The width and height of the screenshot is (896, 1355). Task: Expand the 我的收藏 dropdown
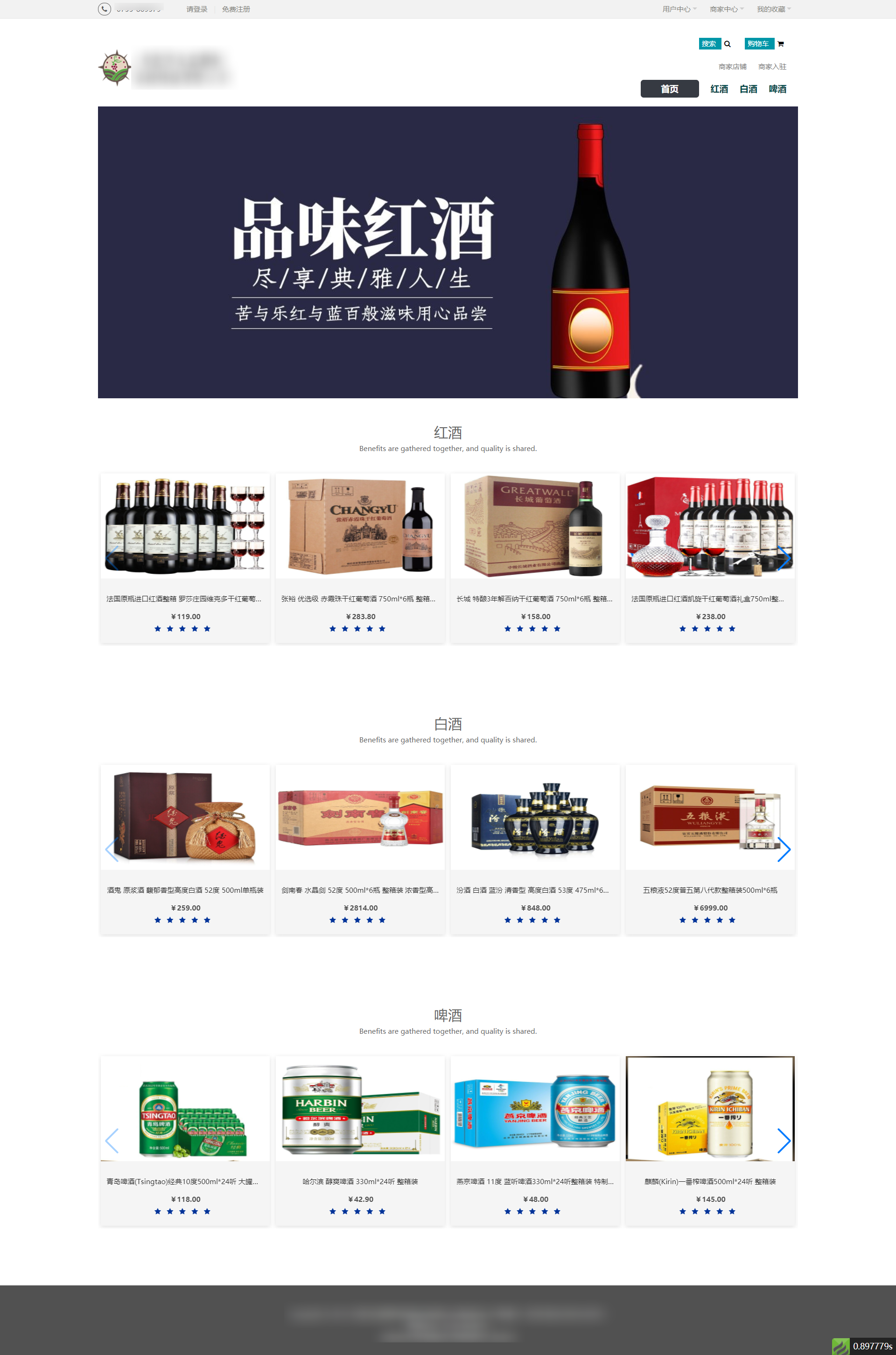point(773,9)
